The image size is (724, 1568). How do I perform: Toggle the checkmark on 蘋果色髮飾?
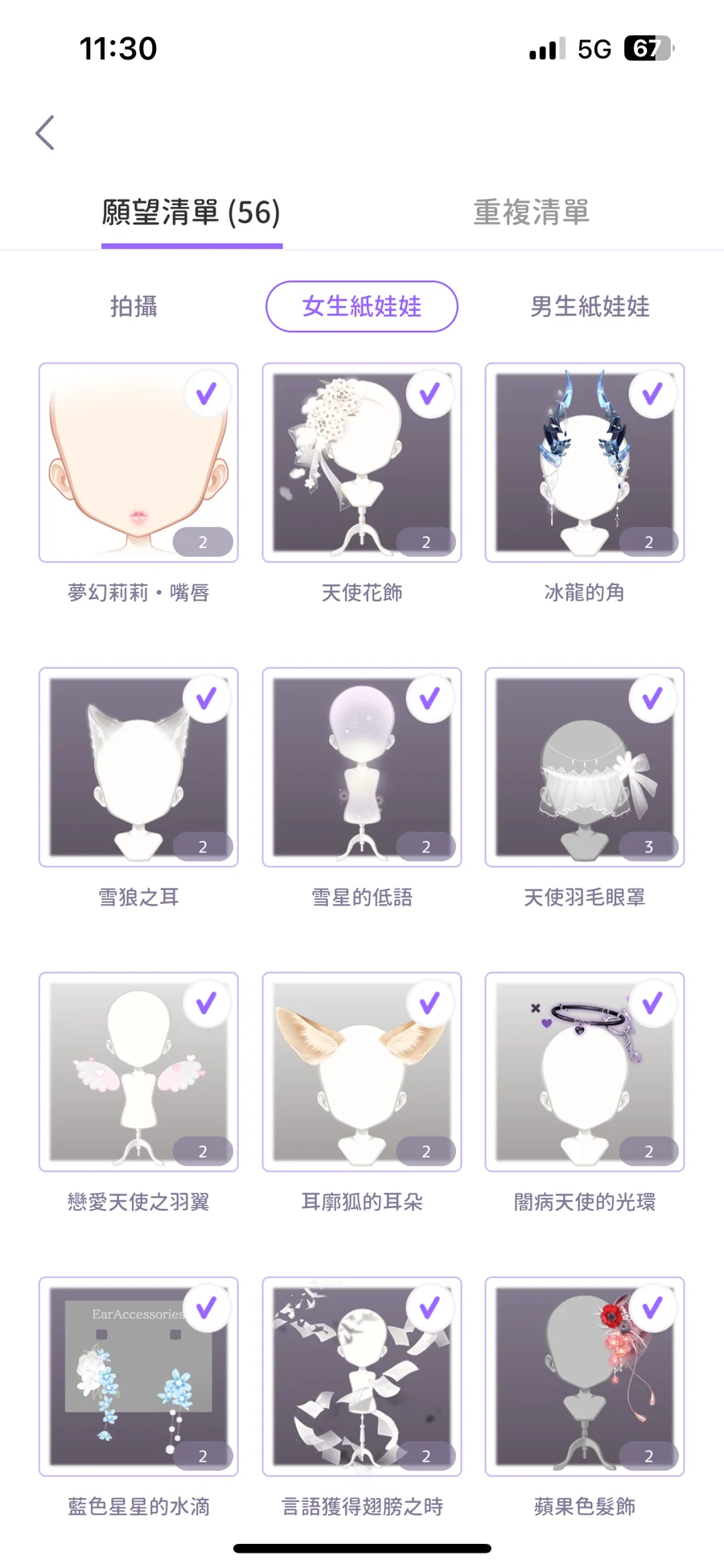pyautogui.click(x=652, y=1306)
